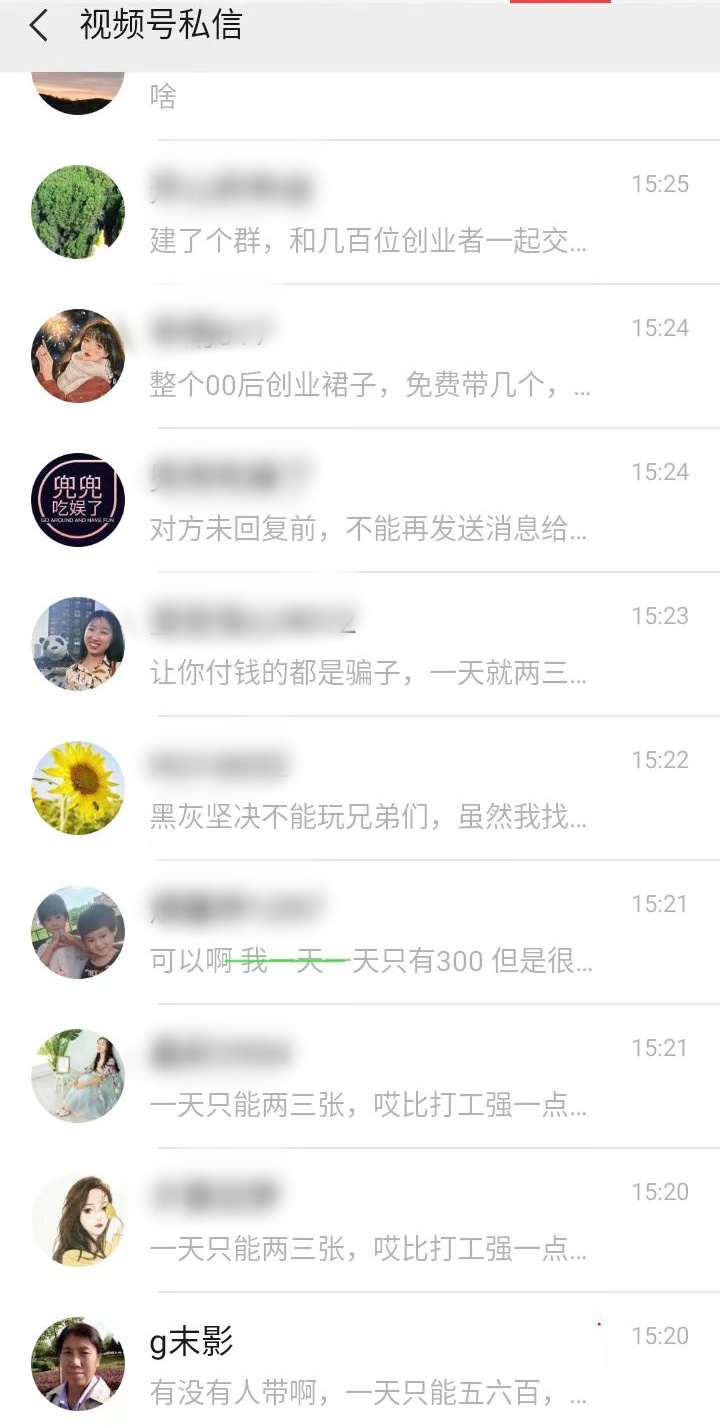Open the chat saying 对方未回复前
The image size is (720, 1425).
(368, 529)
